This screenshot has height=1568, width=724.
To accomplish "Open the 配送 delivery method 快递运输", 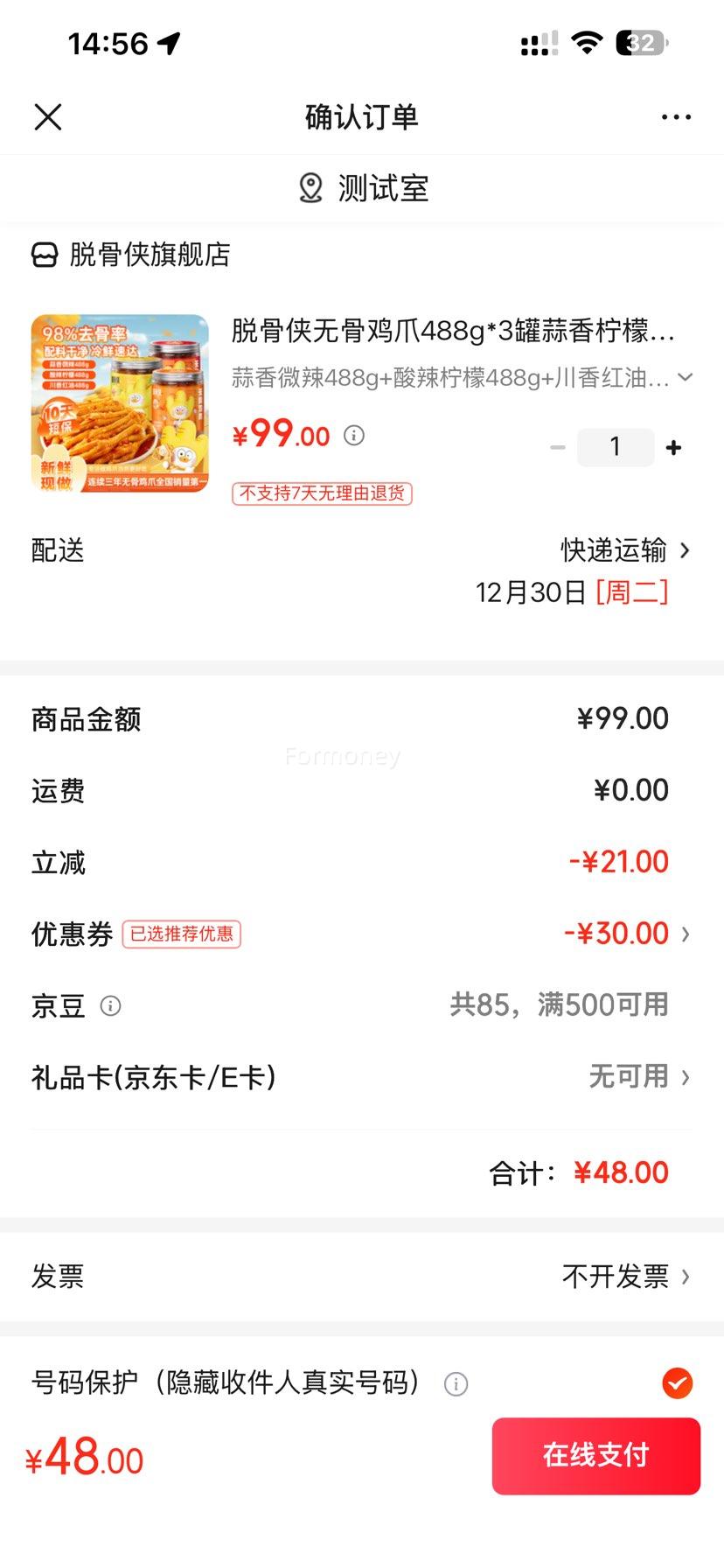I will click(612, 550).
